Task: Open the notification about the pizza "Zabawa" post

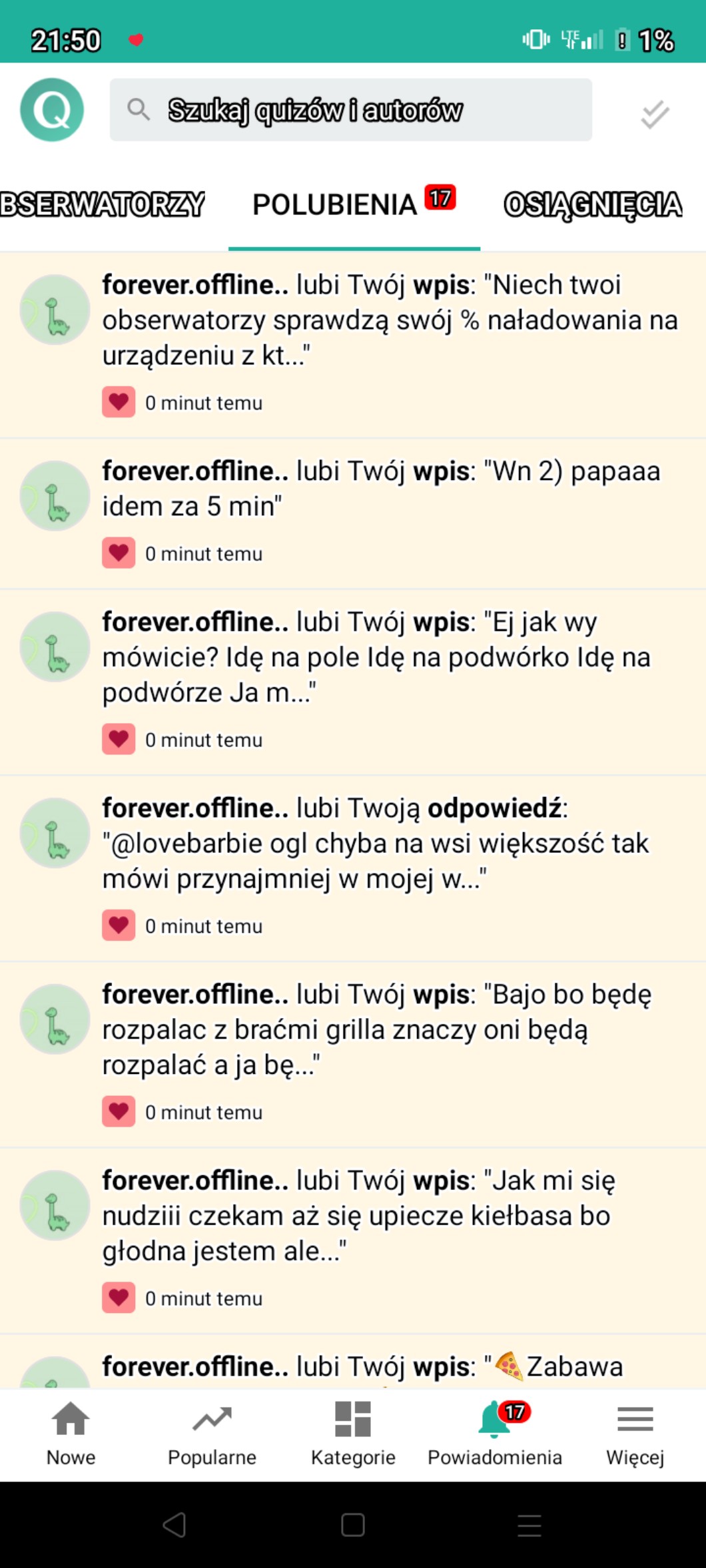Action: coord(353,1362)
